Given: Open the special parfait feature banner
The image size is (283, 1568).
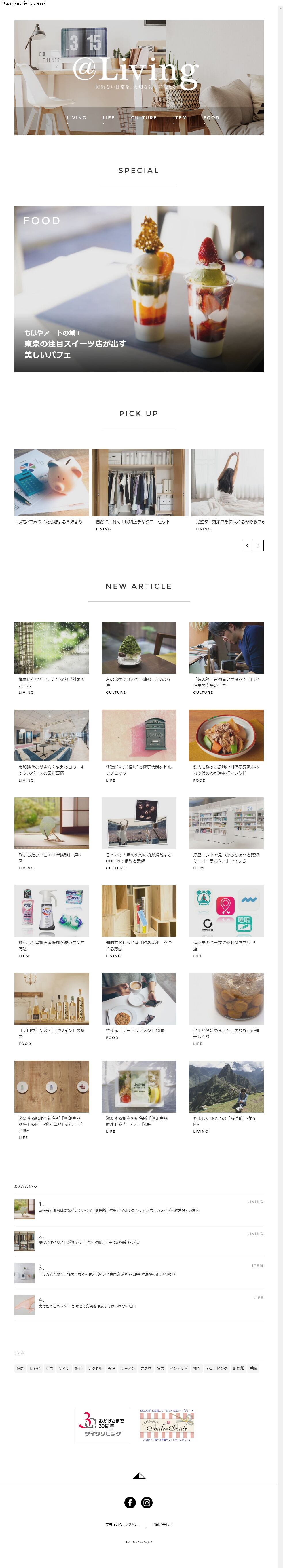Looking at the screenshot, I should click(x=139, y=289).
